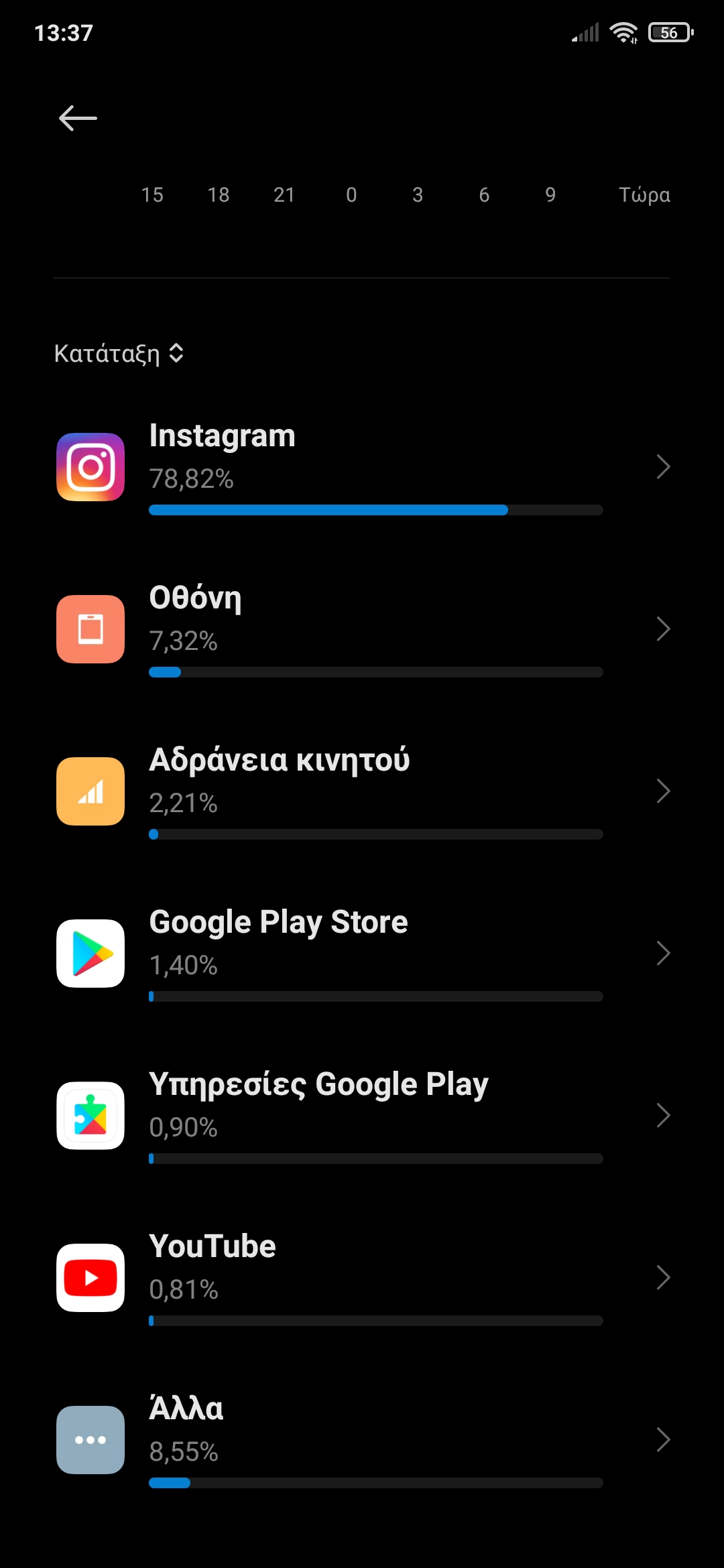The width and height of the screenshot is (724, 1568).
Task: View the Οθόνη battery usage details
Action: tap(362, 629)
